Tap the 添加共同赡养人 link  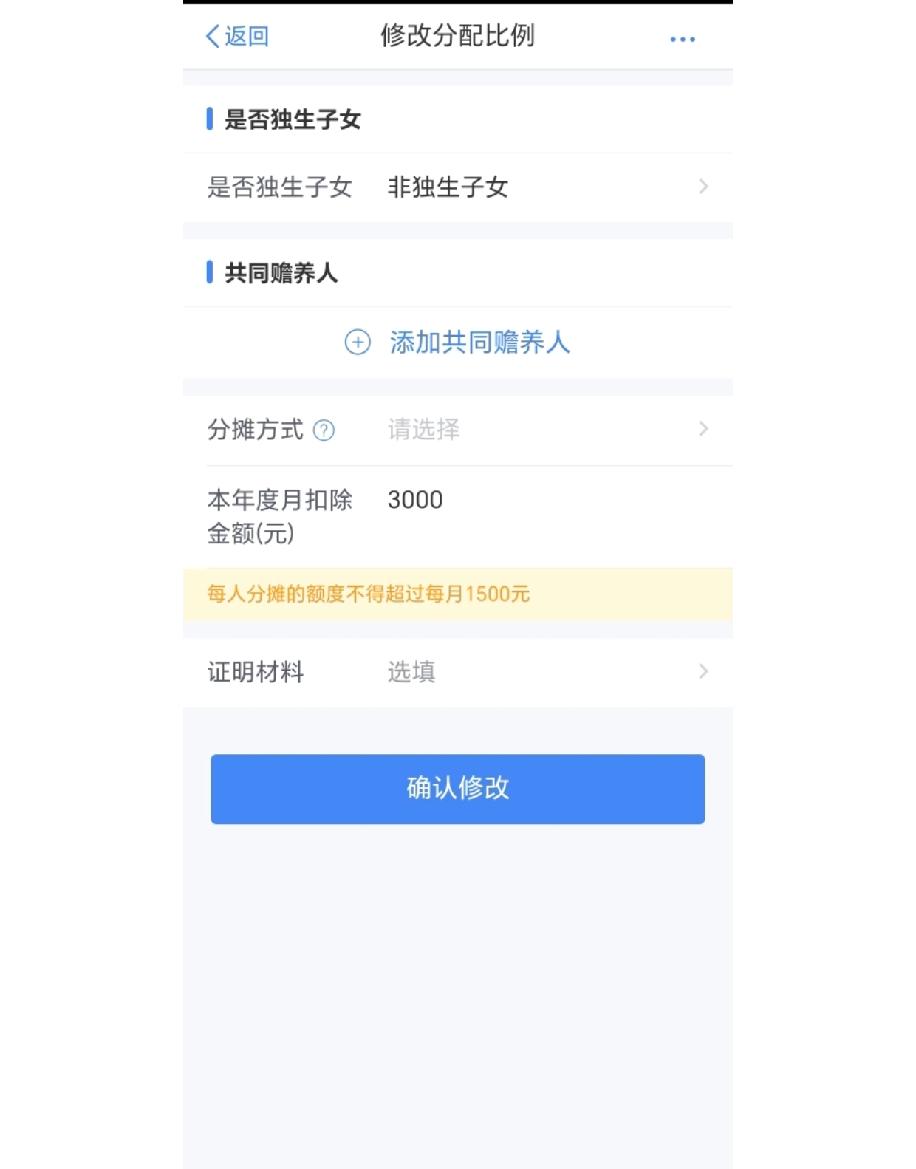tap(480, 342)
